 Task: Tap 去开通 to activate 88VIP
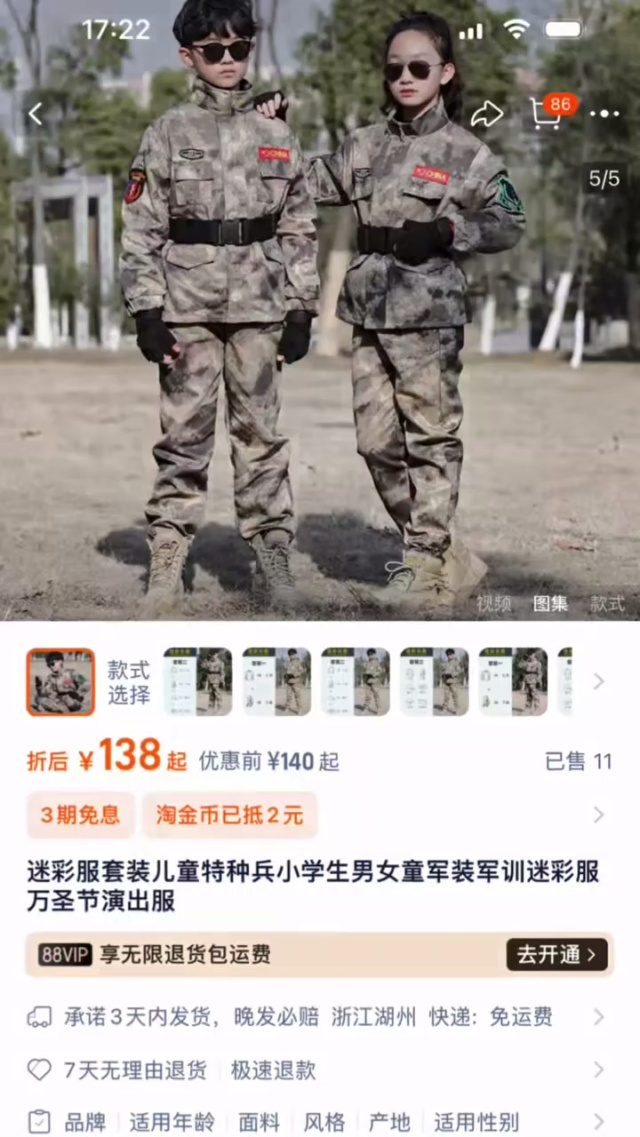[x=556, y=955]
